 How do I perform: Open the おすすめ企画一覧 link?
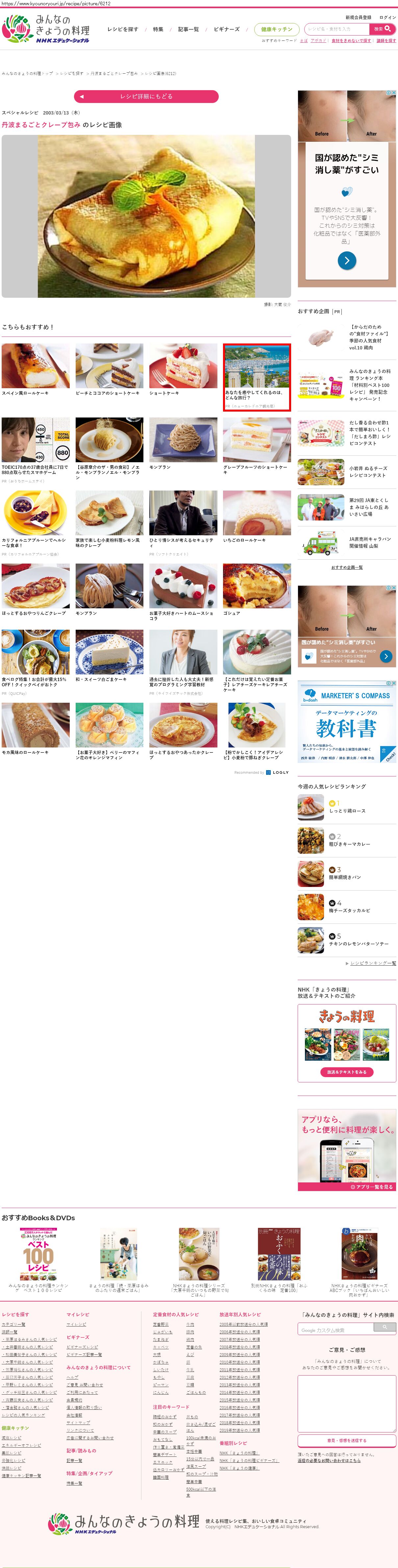pyautogui.click(x=347, y=567)
